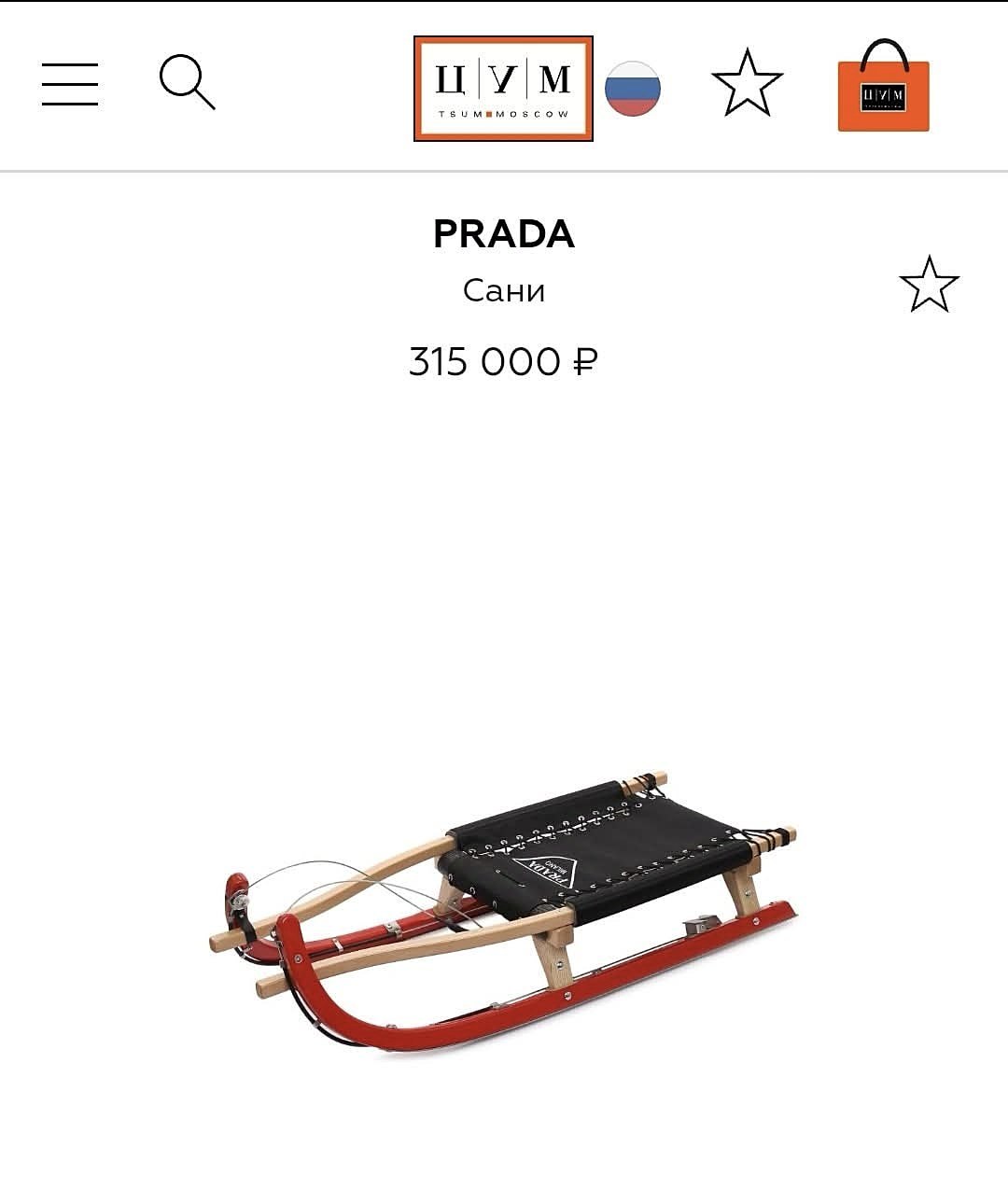
Task: Go to the TSUM home logo
Action: click(x=503, y=89)
